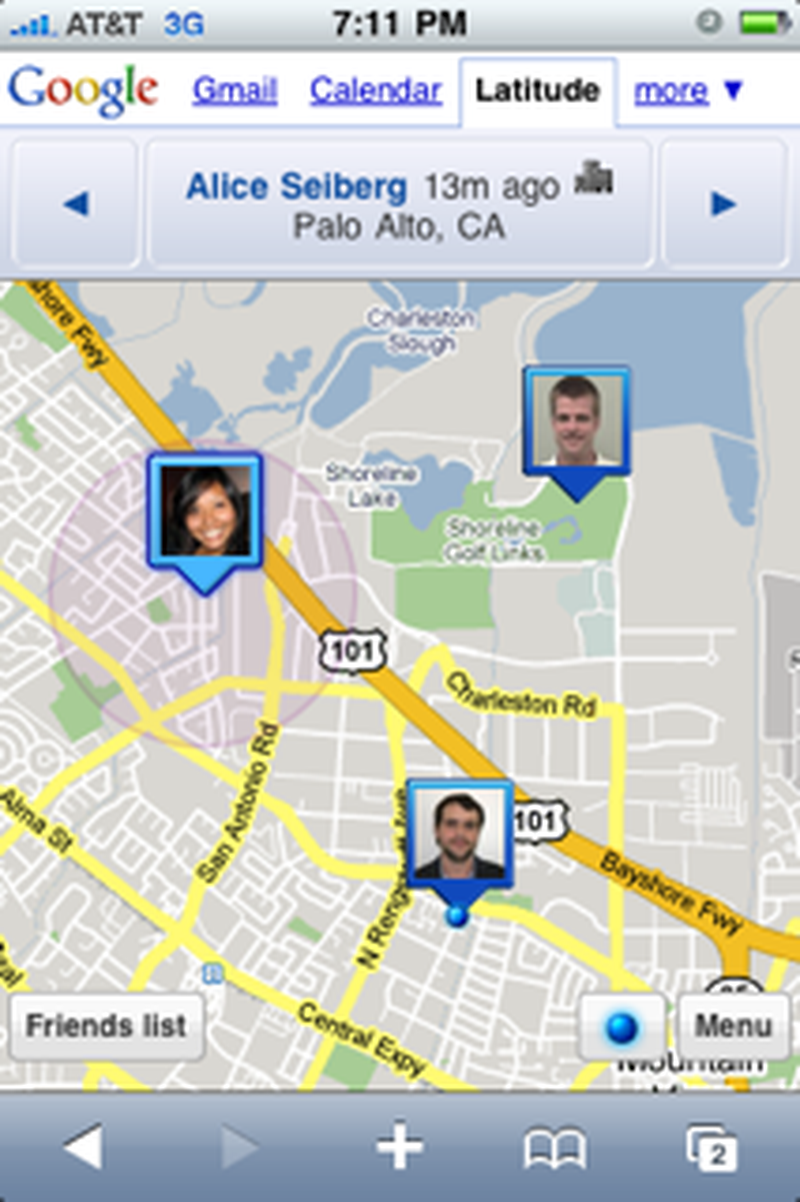Add bookmark with the plus icon
The image size is (800, 1202).
400,1147
